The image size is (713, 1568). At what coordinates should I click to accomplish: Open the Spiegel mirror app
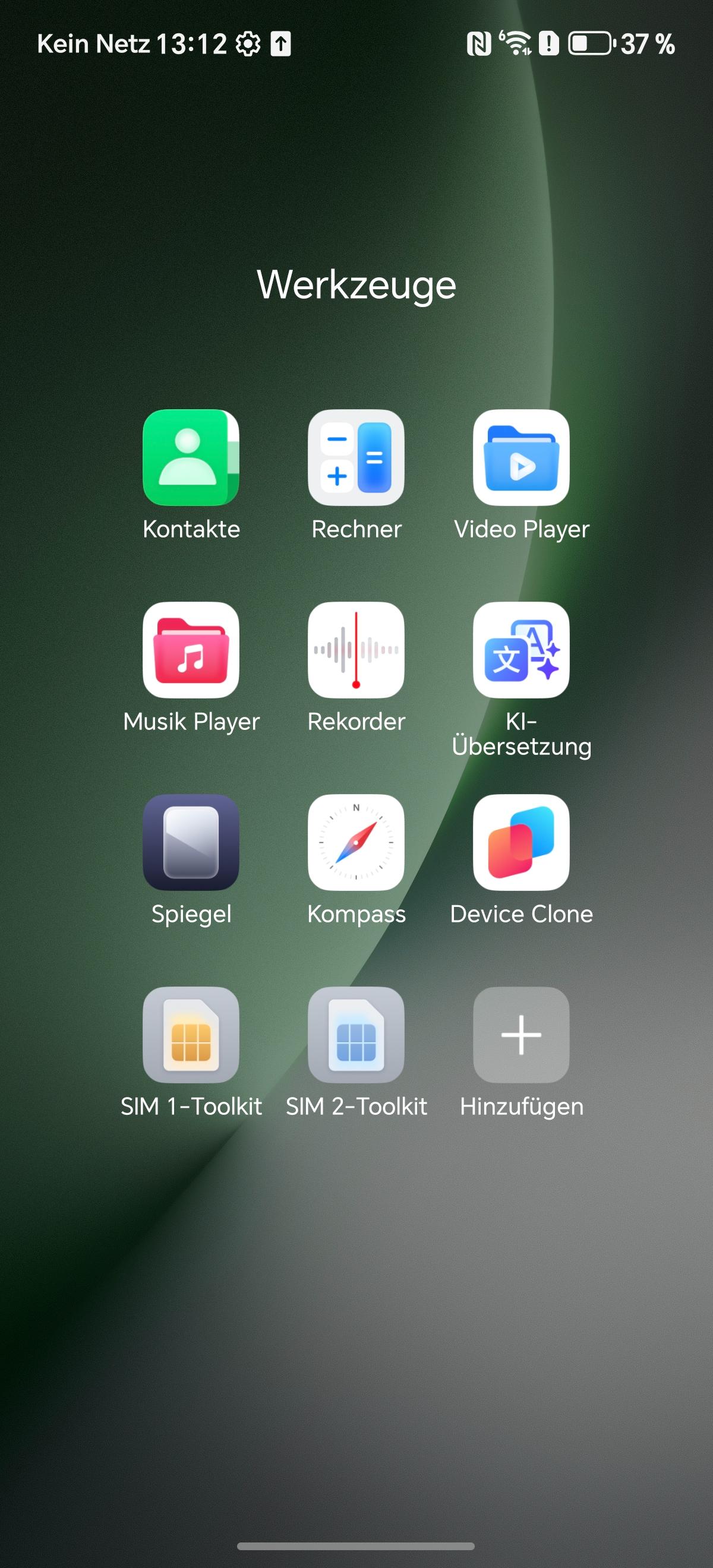(x=191, y=842)
